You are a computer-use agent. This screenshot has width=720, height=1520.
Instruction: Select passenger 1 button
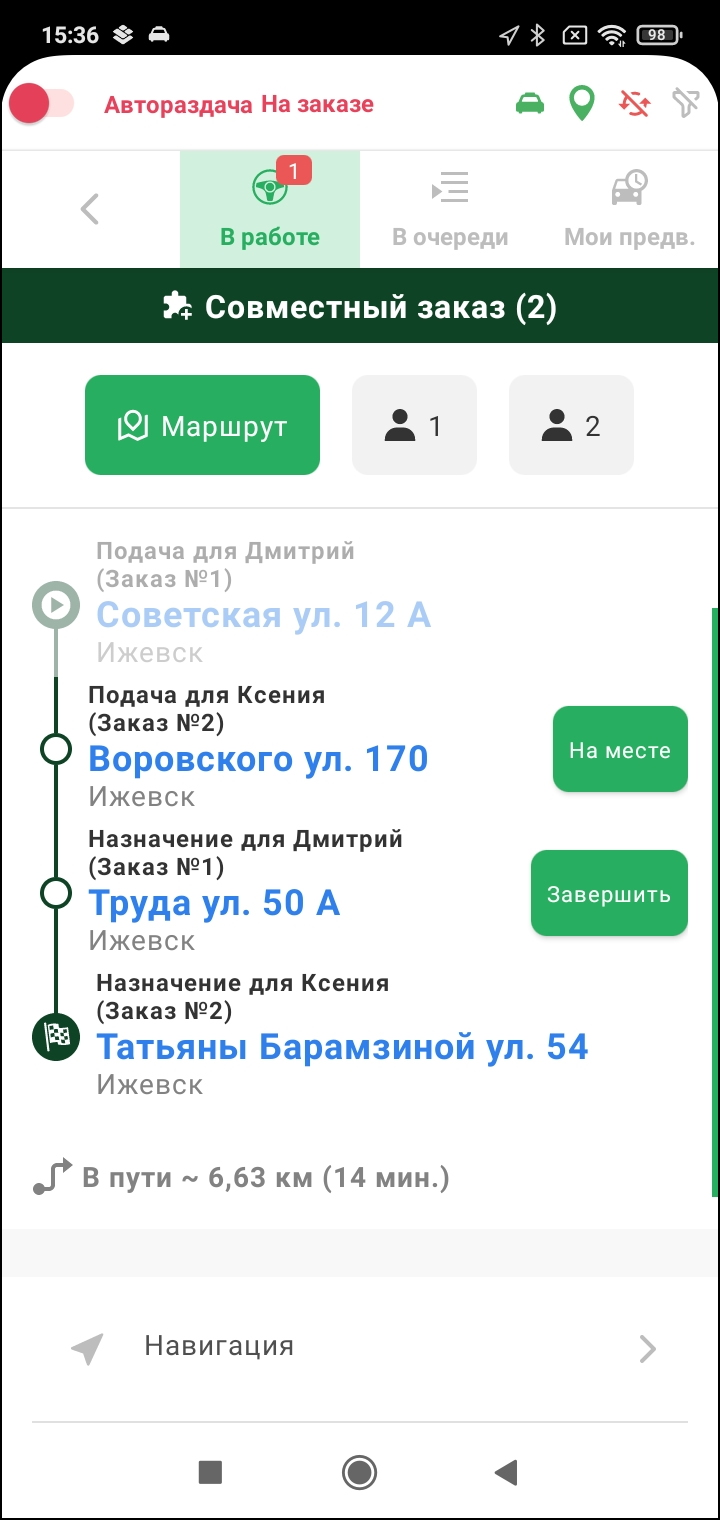414,425
